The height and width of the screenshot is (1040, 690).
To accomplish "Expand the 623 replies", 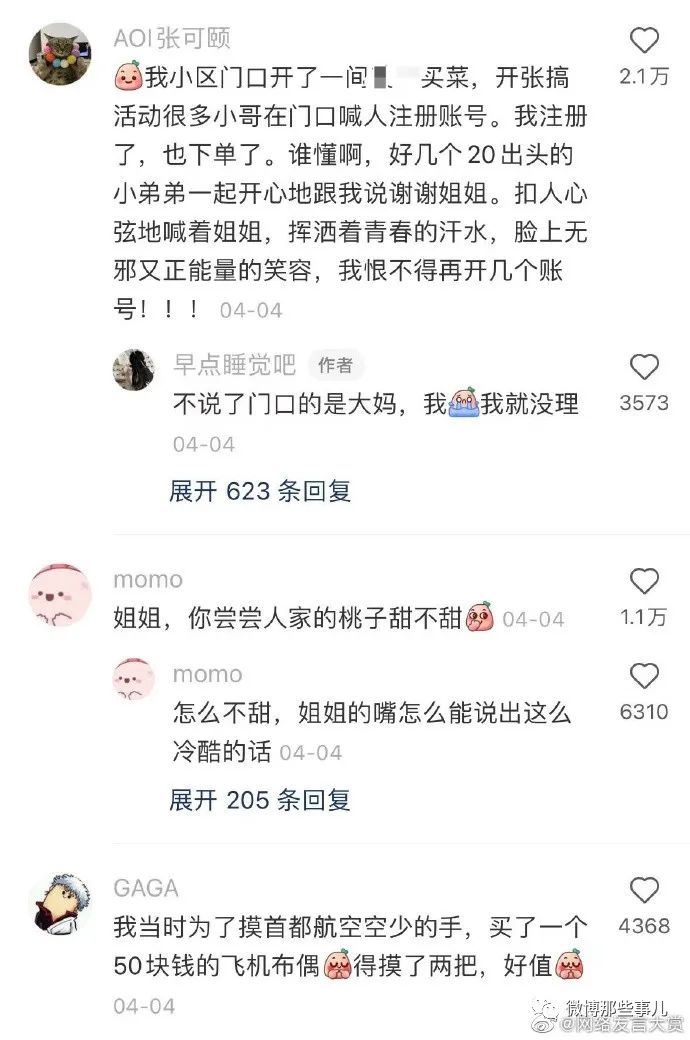I will [x=260, y=491].
